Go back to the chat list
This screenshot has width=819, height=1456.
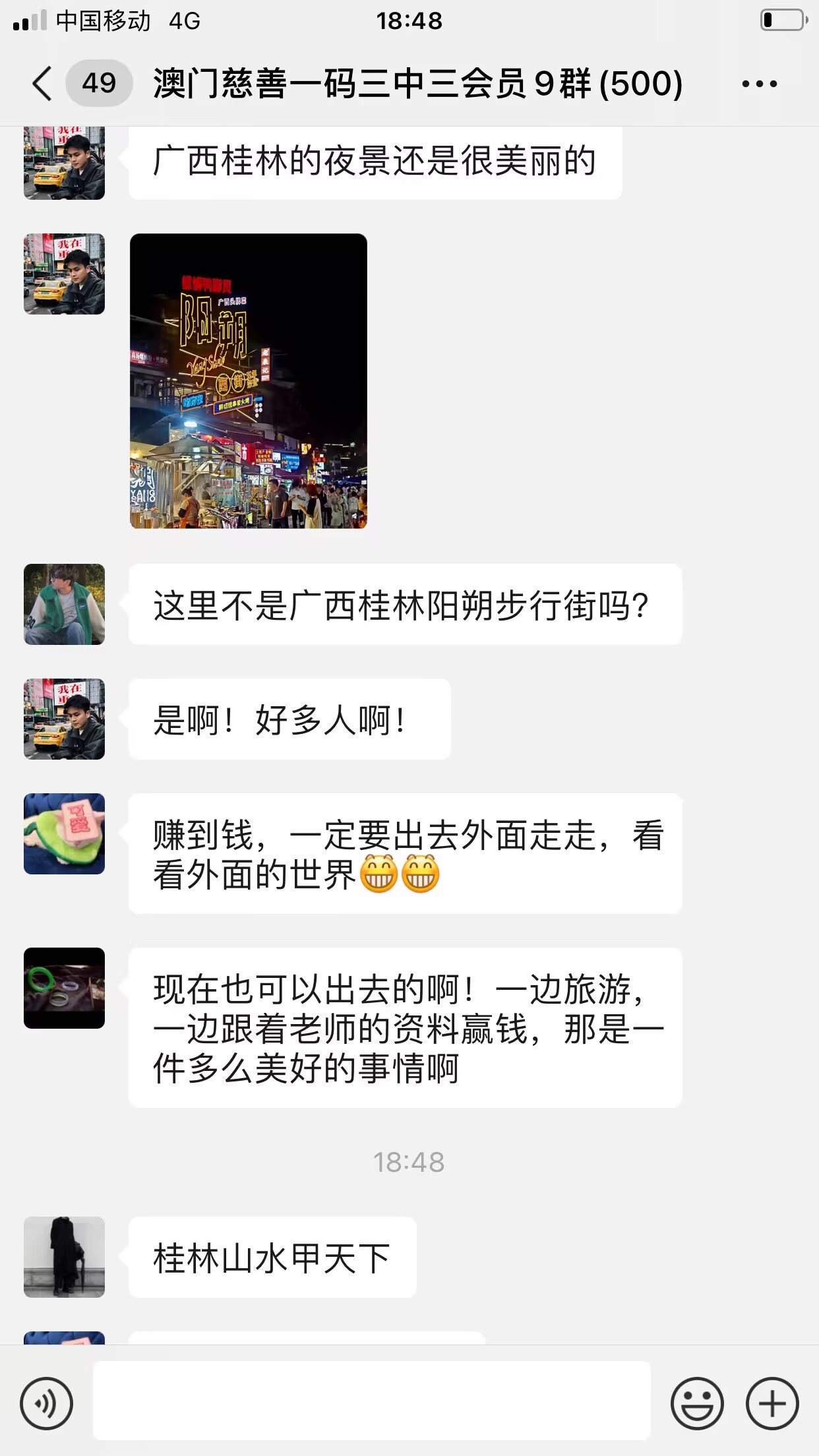(42, 84)
